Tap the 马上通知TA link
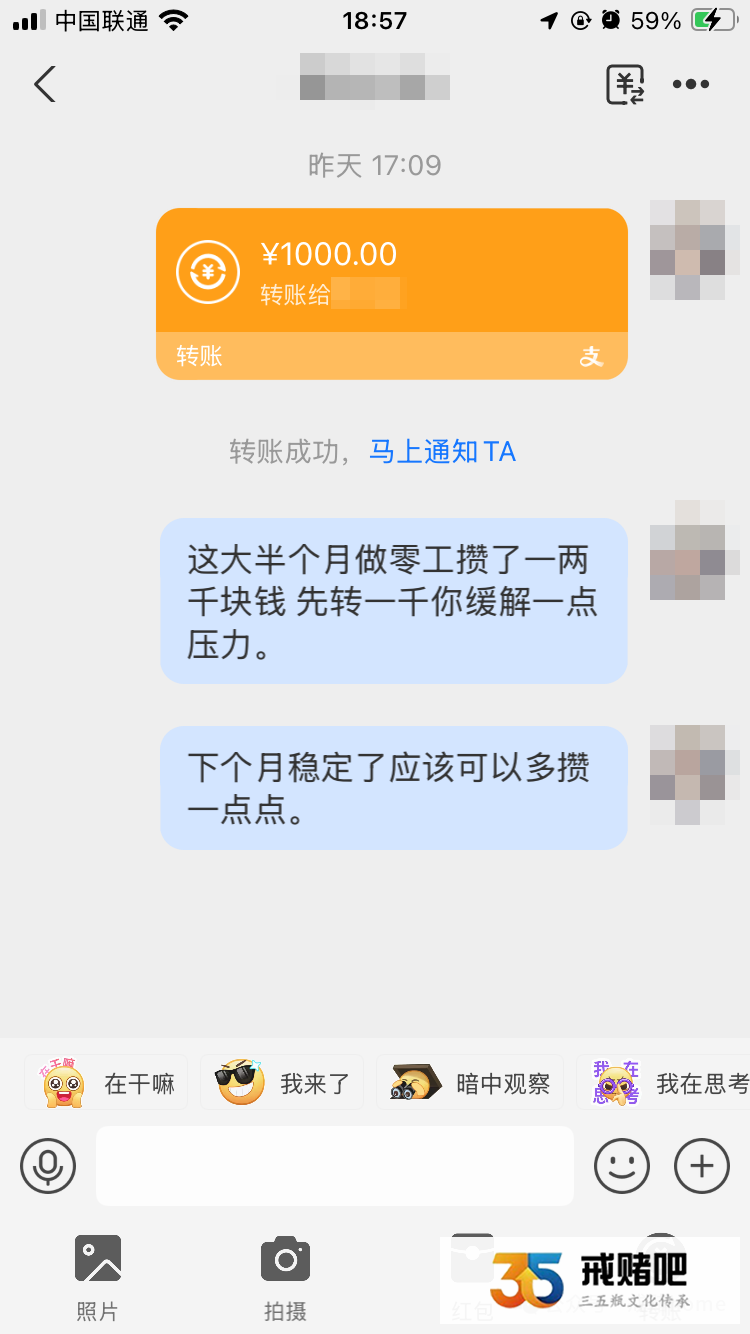 [442, 452]
